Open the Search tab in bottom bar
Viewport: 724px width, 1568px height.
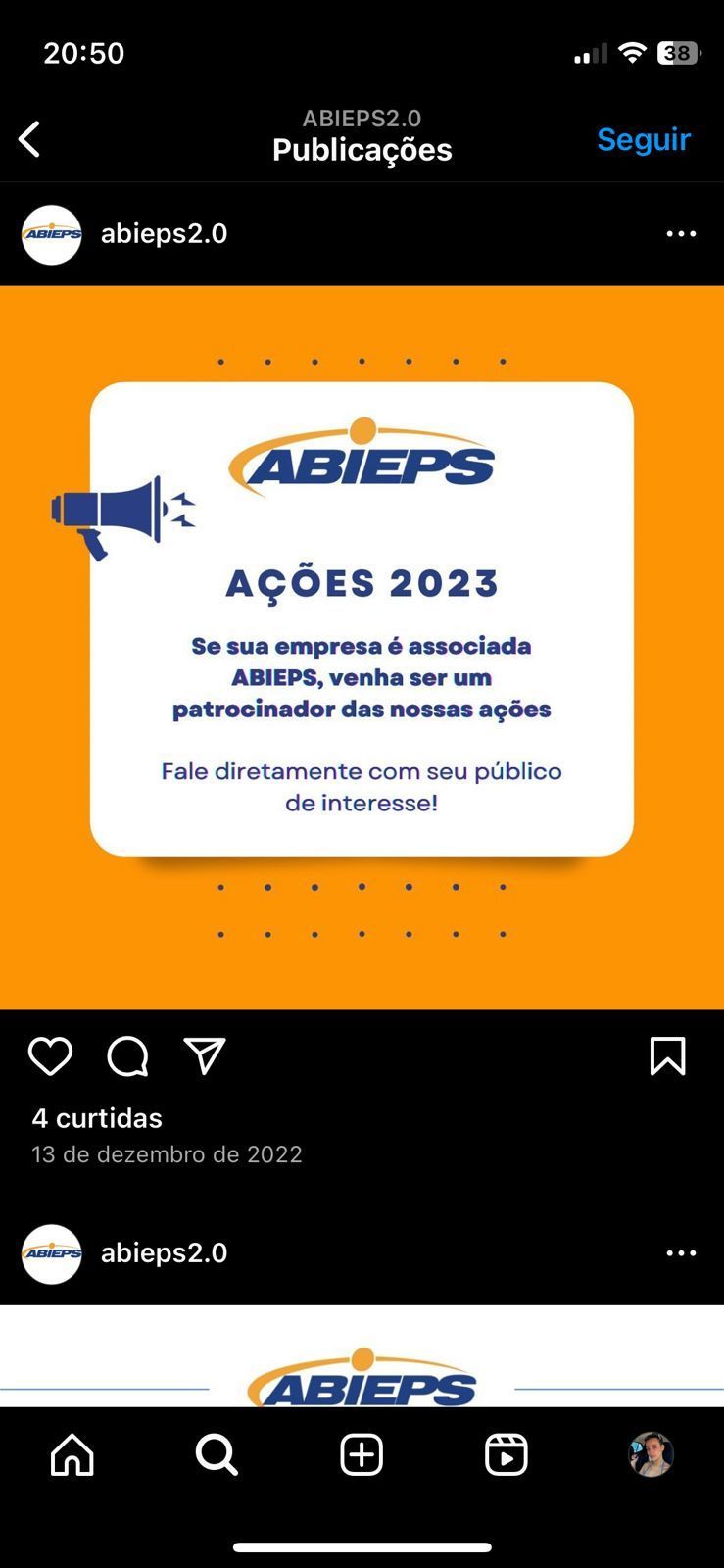[217, 1455]
